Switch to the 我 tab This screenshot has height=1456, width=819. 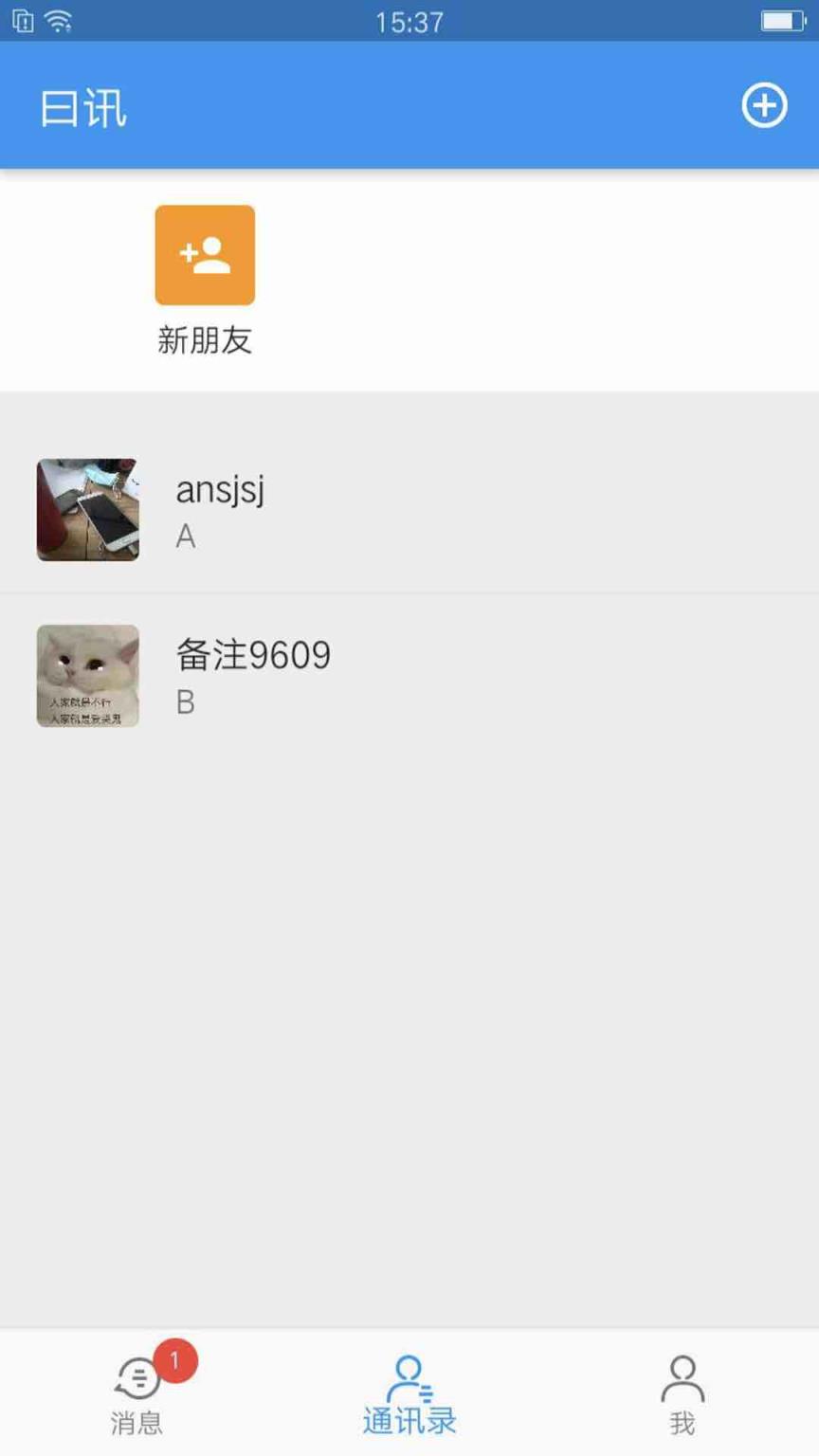click(x=682, y=1403)
